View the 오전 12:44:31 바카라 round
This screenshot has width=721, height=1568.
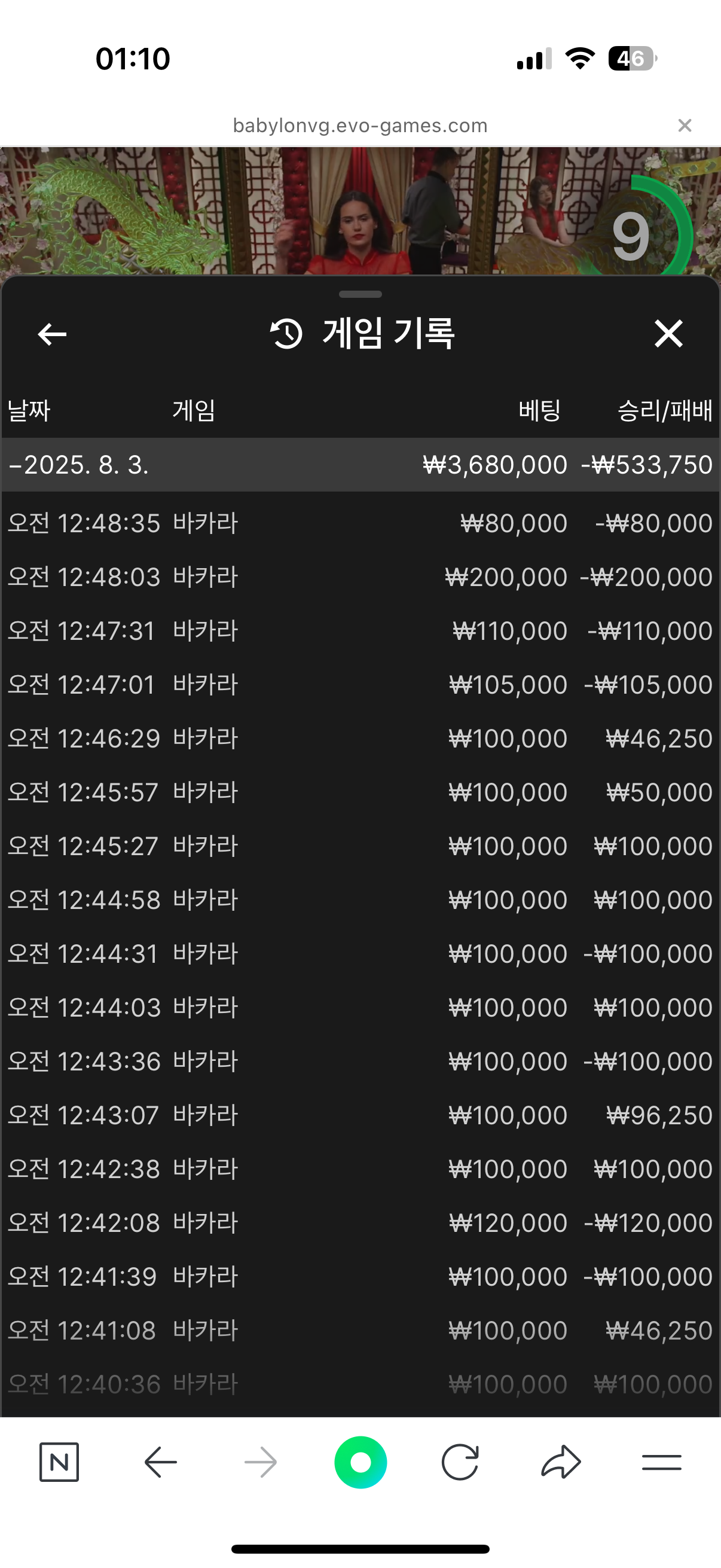[x=360, y=954]
